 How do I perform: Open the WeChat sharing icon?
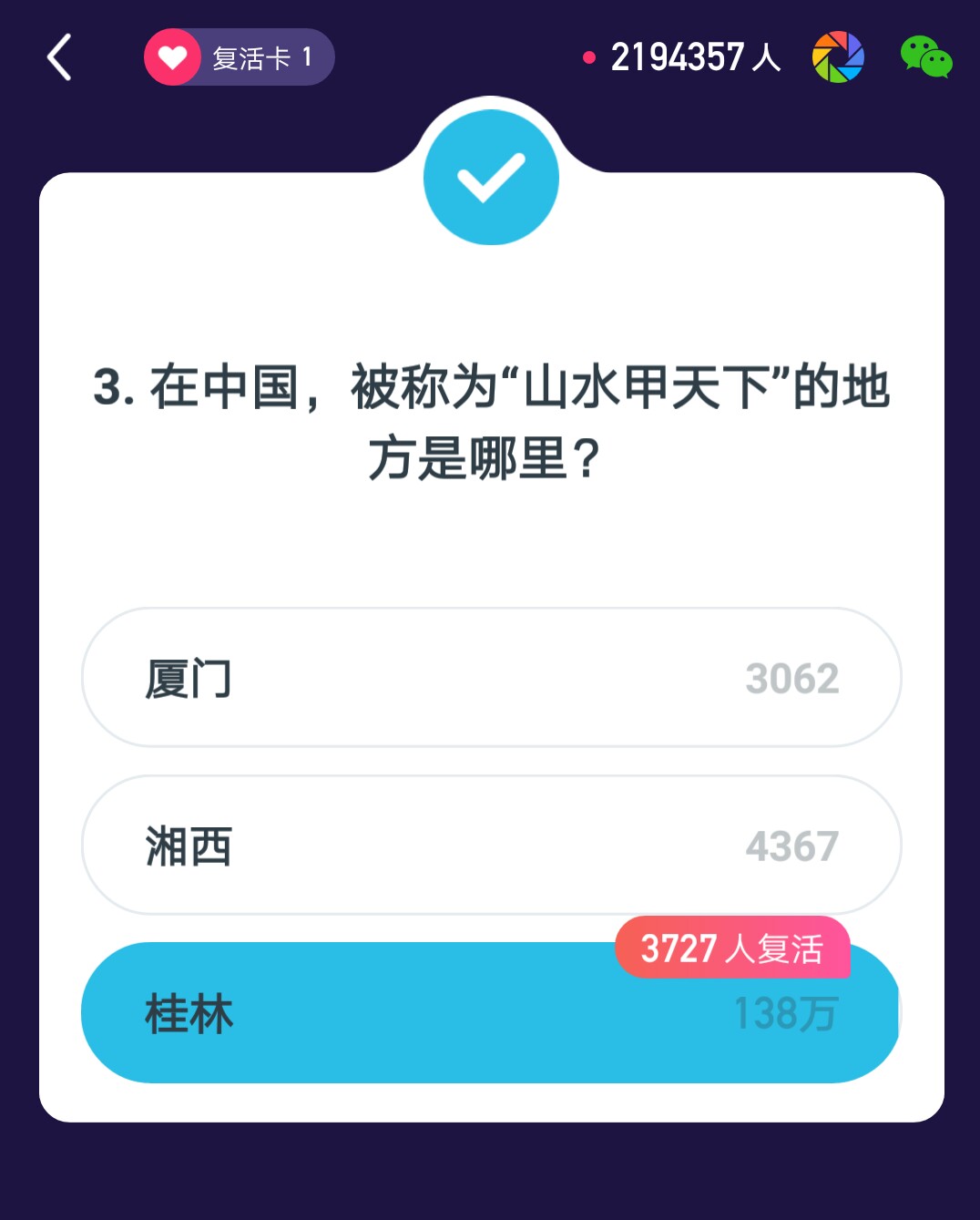pos(925,57)
